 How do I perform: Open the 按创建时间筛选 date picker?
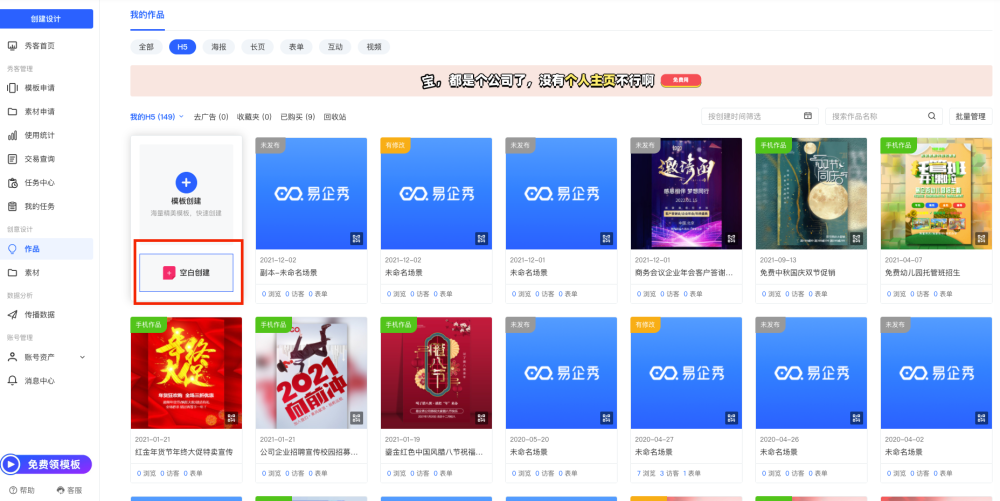tap(760, 116)
